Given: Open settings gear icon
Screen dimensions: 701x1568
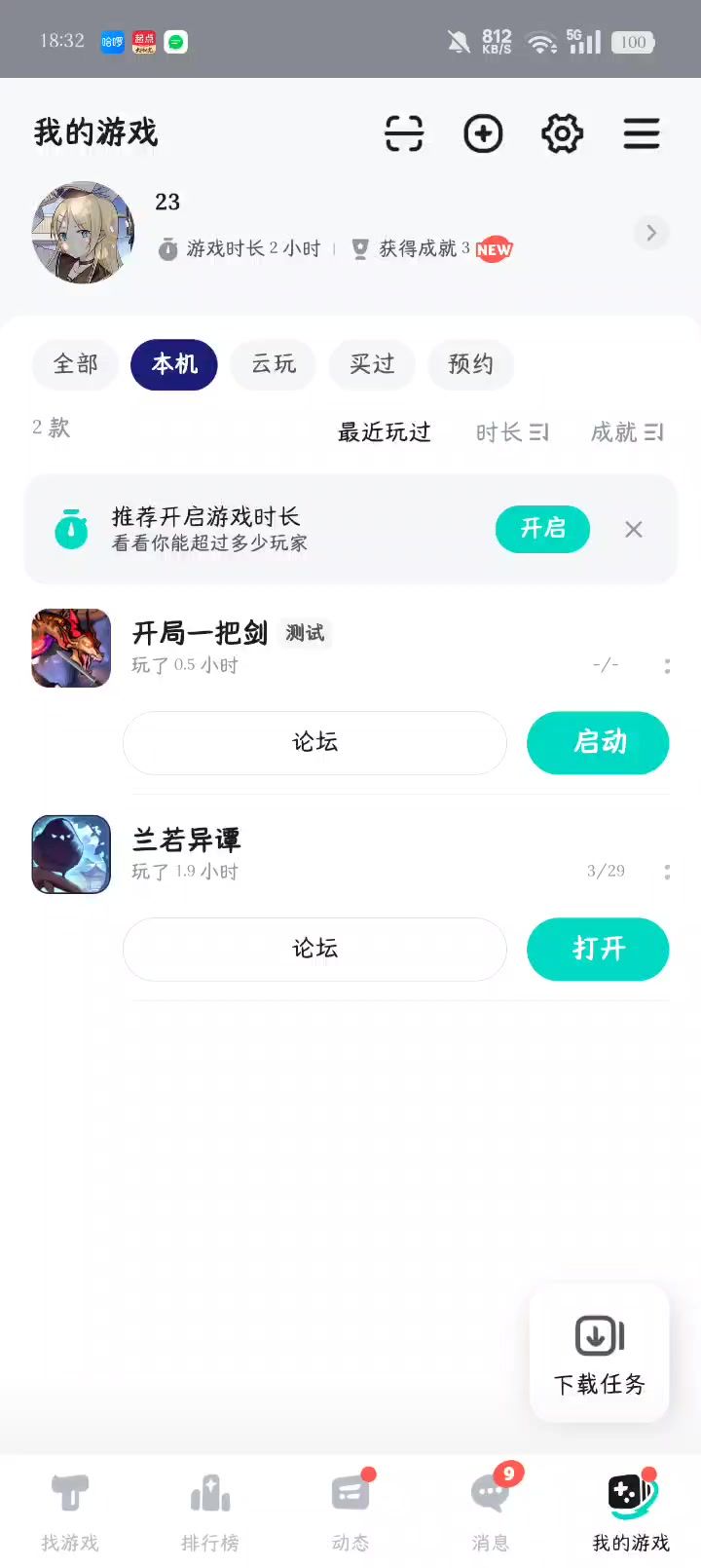Looking at the screenshot, I should (562, 133).
